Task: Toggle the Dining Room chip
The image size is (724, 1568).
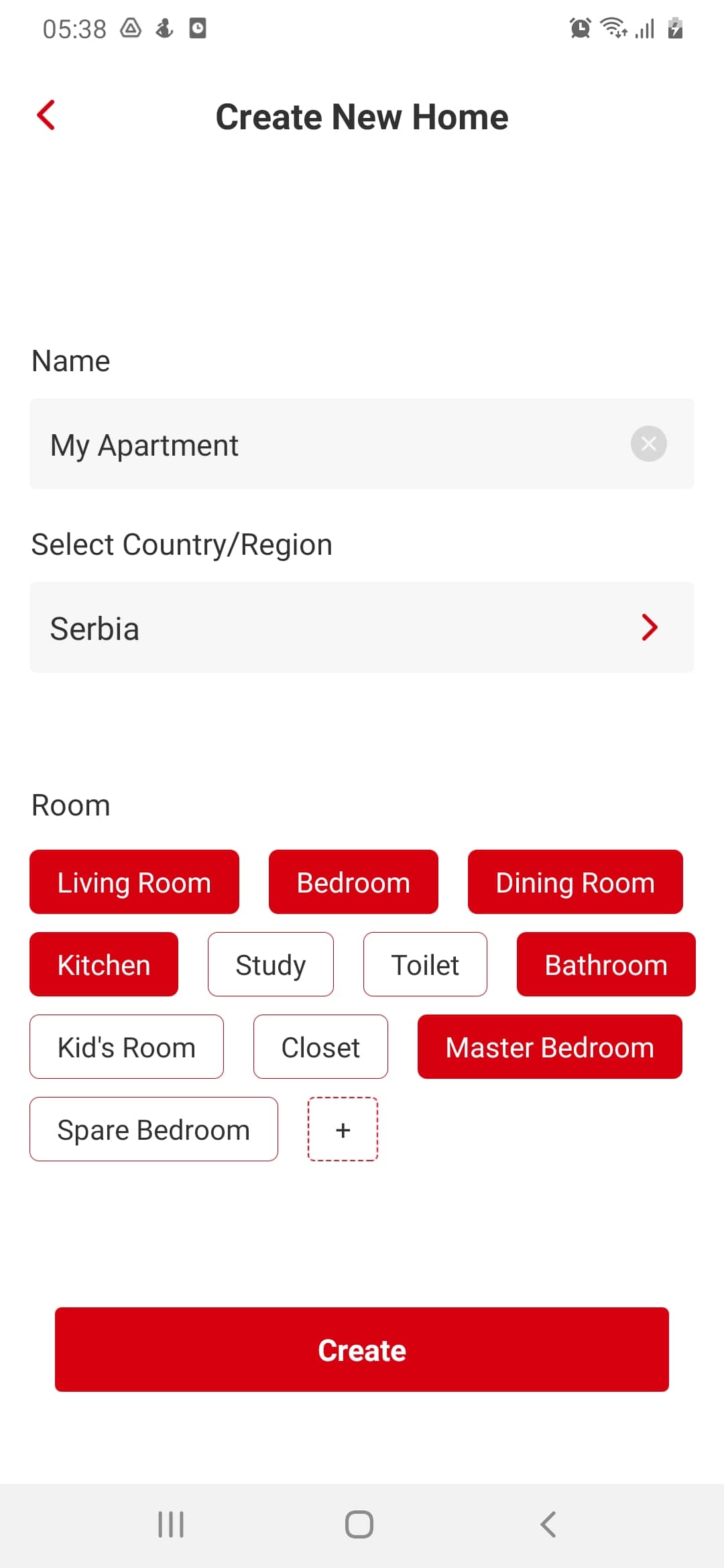Action: point(575,883)
